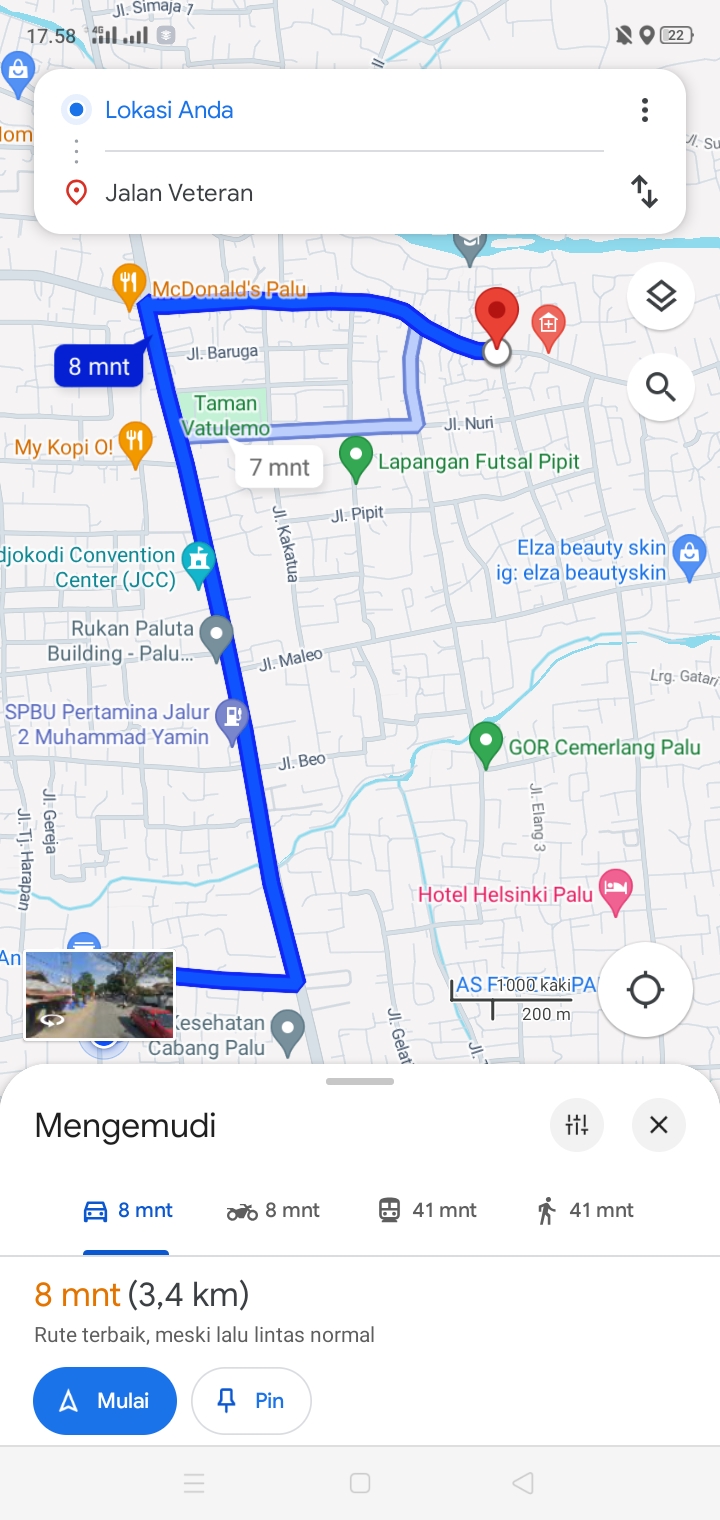Switch to transit 41 mnt mode
Image resolution: width=720 pixels, height=1520 pixels.
click(427, 1211)
